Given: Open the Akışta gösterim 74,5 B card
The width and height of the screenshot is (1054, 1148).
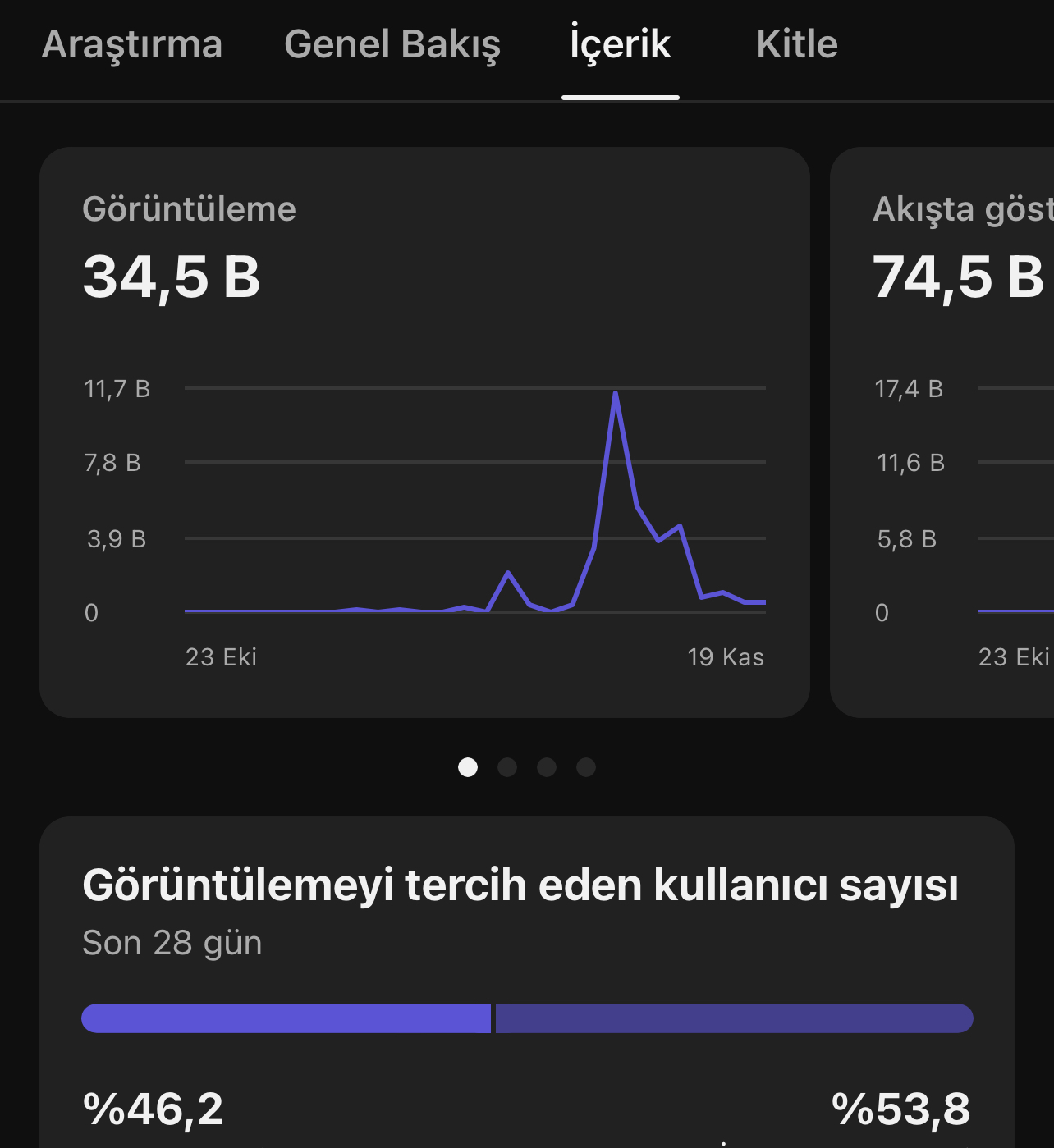Looking at the screenshot, I should click(x=942, y=432).
